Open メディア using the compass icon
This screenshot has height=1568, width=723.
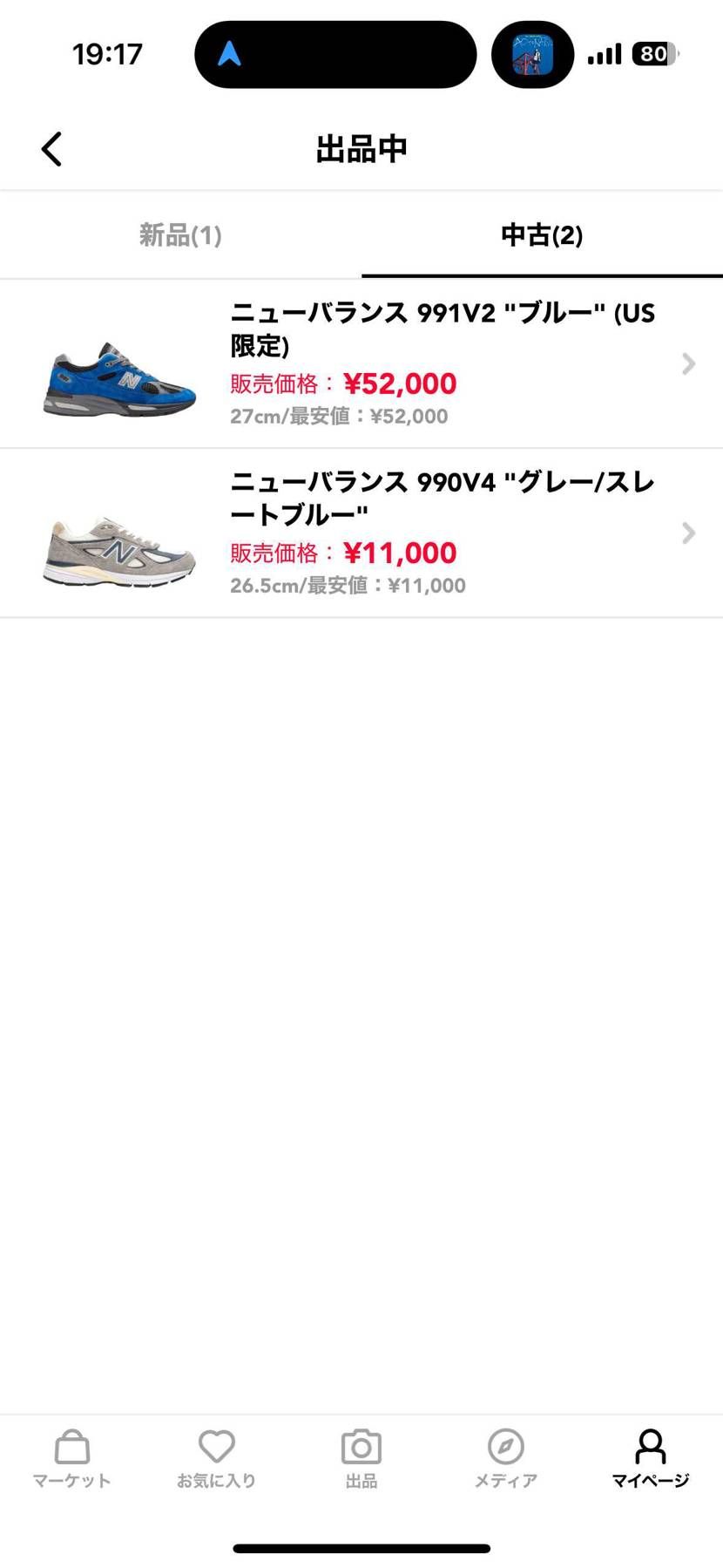pos(505,1459)
